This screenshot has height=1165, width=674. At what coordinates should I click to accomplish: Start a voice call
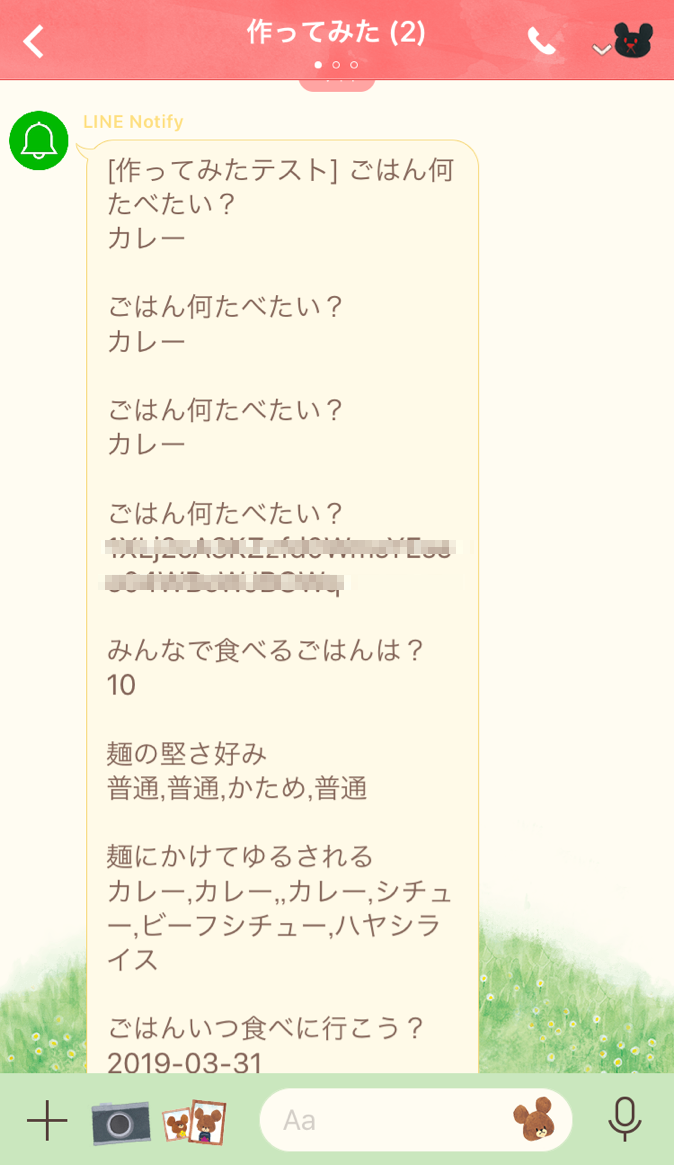coord(542,41)
